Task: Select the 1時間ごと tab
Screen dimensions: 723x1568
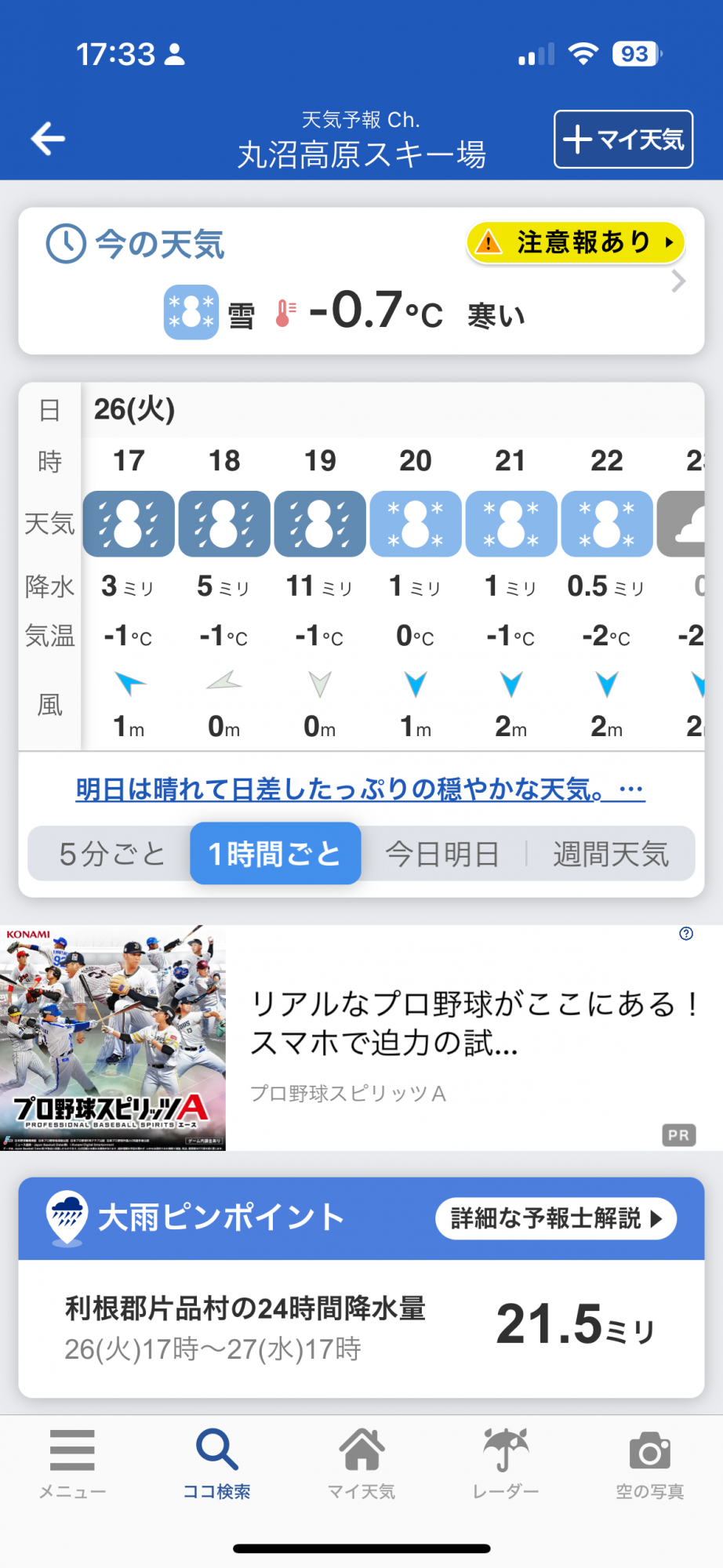Action: click(x=275, y=854)
